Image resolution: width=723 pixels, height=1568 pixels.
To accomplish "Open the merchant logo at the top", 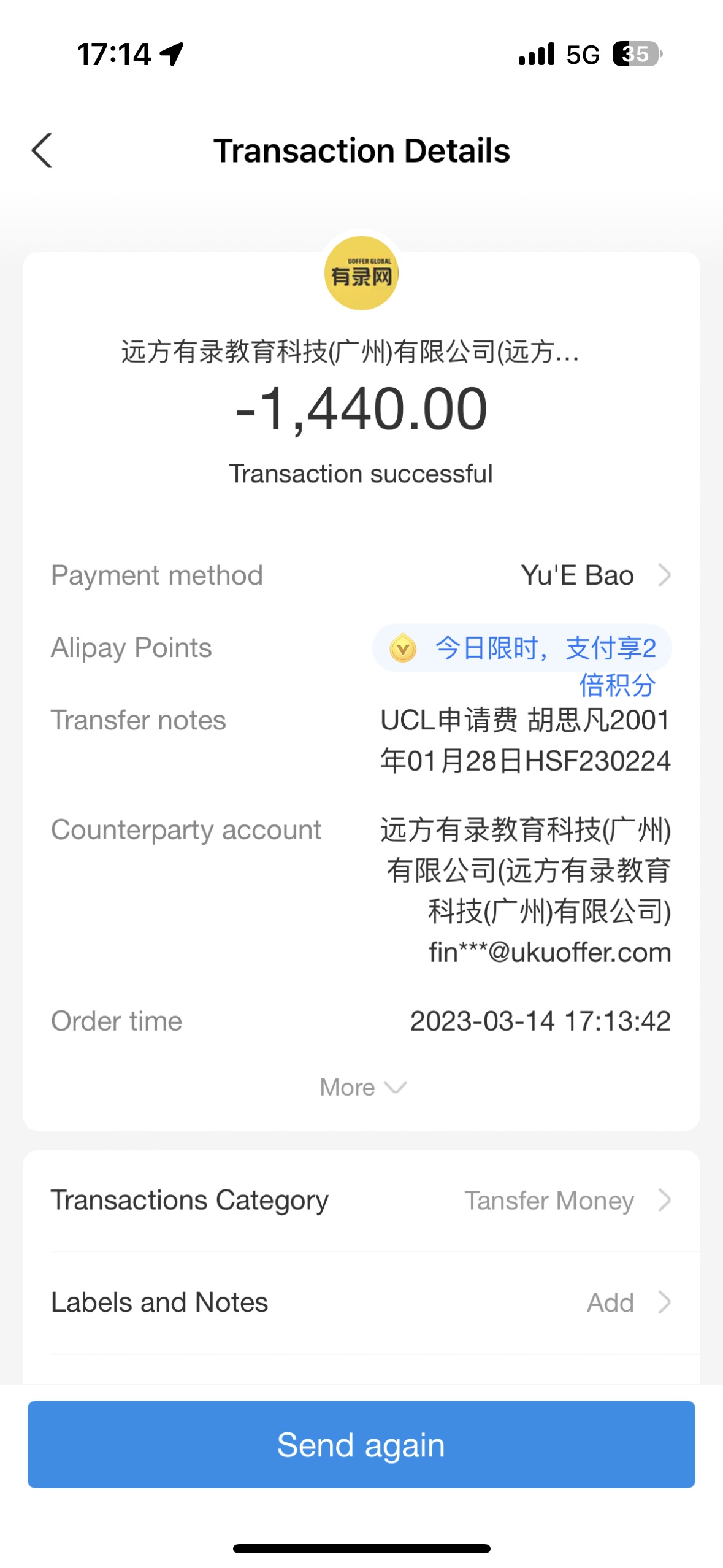I will (361, 274).
